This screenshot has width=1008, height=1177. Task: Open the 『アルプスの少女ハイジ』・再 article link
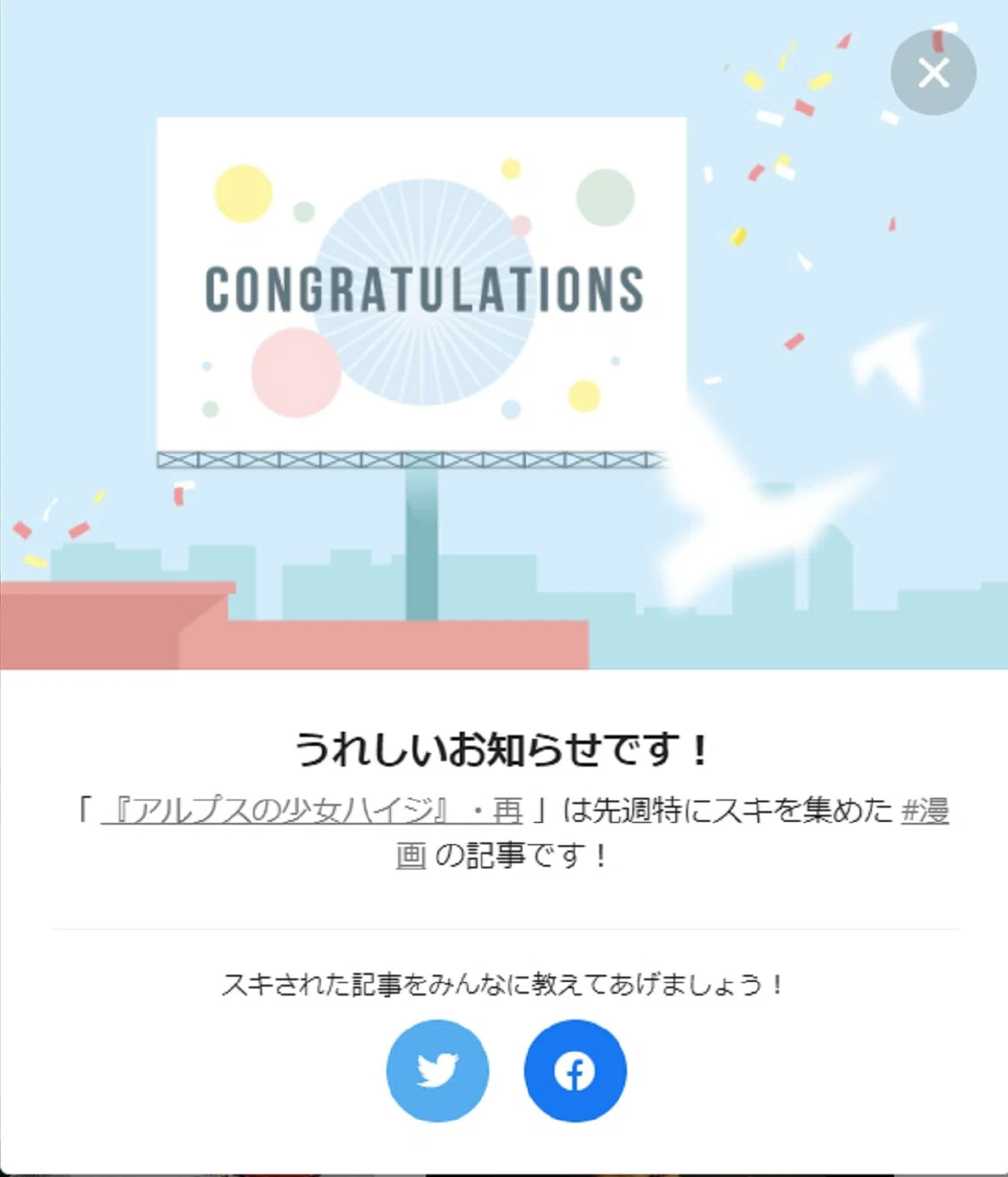tap(312, 810)
